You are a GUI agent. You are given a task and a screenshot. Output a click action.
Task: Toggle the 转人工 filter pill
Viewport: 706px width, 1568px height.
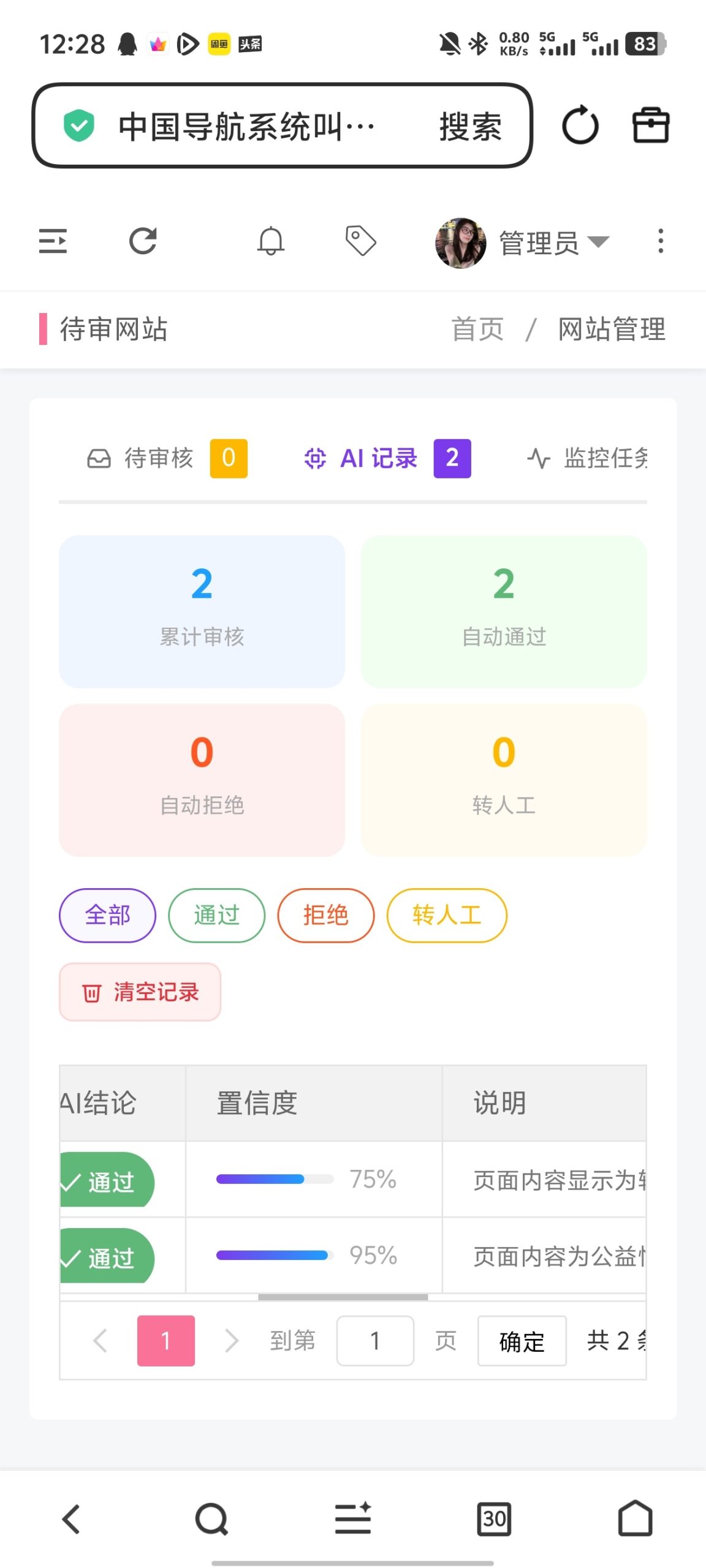pyautogui.click(x=446, y=915)
